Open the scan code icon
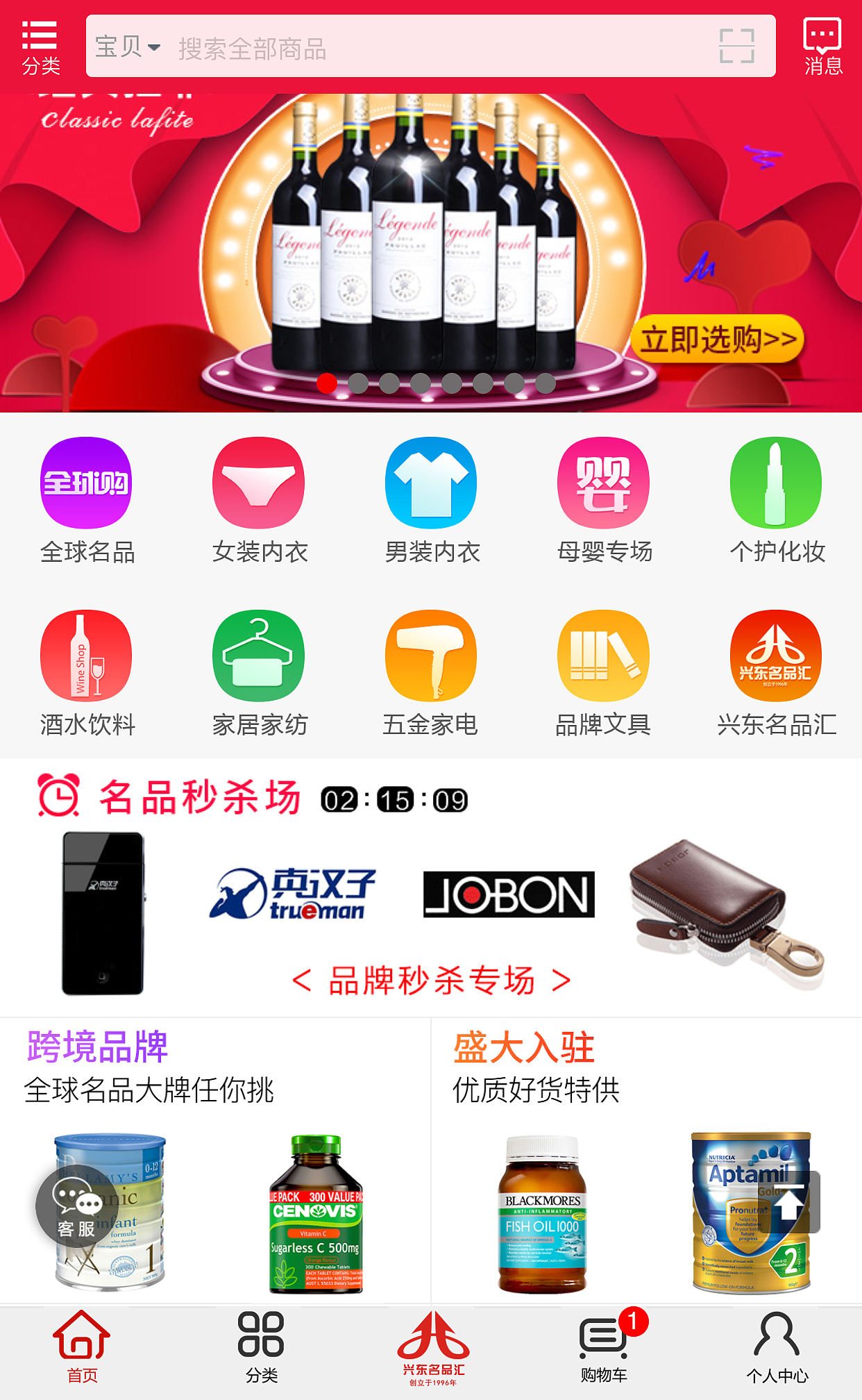Viewport: 862px width, 1400px height. (736, 47)
